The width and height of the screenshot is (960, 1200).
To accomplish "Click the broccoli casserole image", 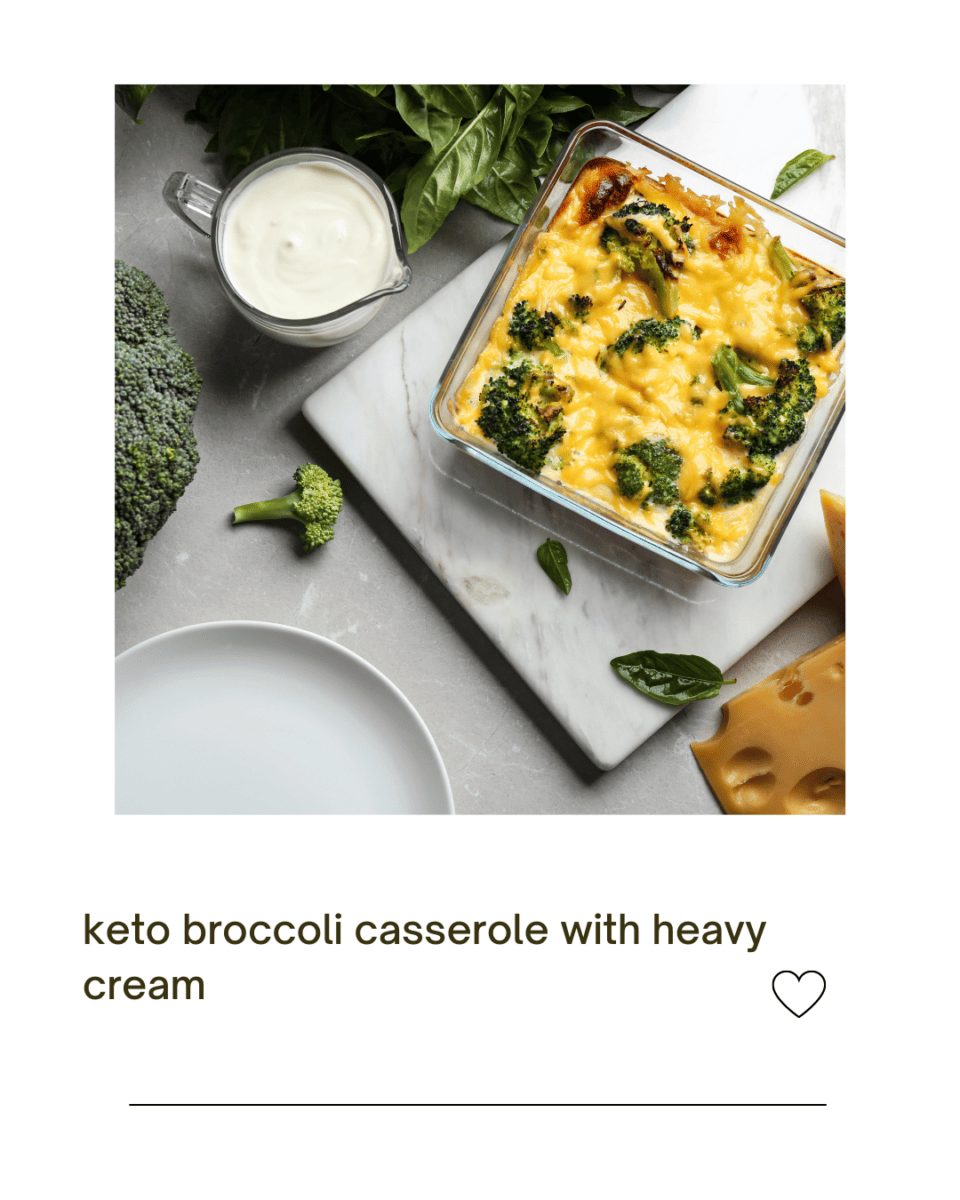I will (x=480, y=447).
